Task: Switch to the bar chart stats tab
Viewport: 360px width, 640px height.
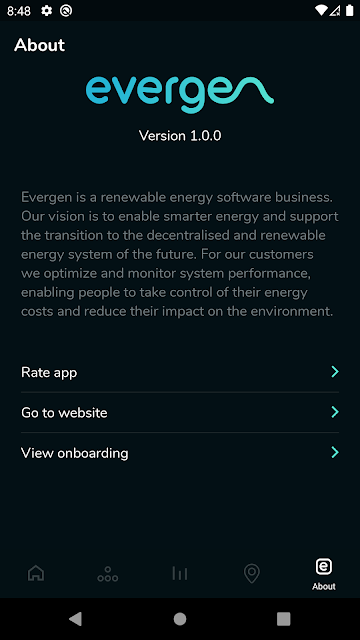Action: pyautogui.click(x=180, y=573)
